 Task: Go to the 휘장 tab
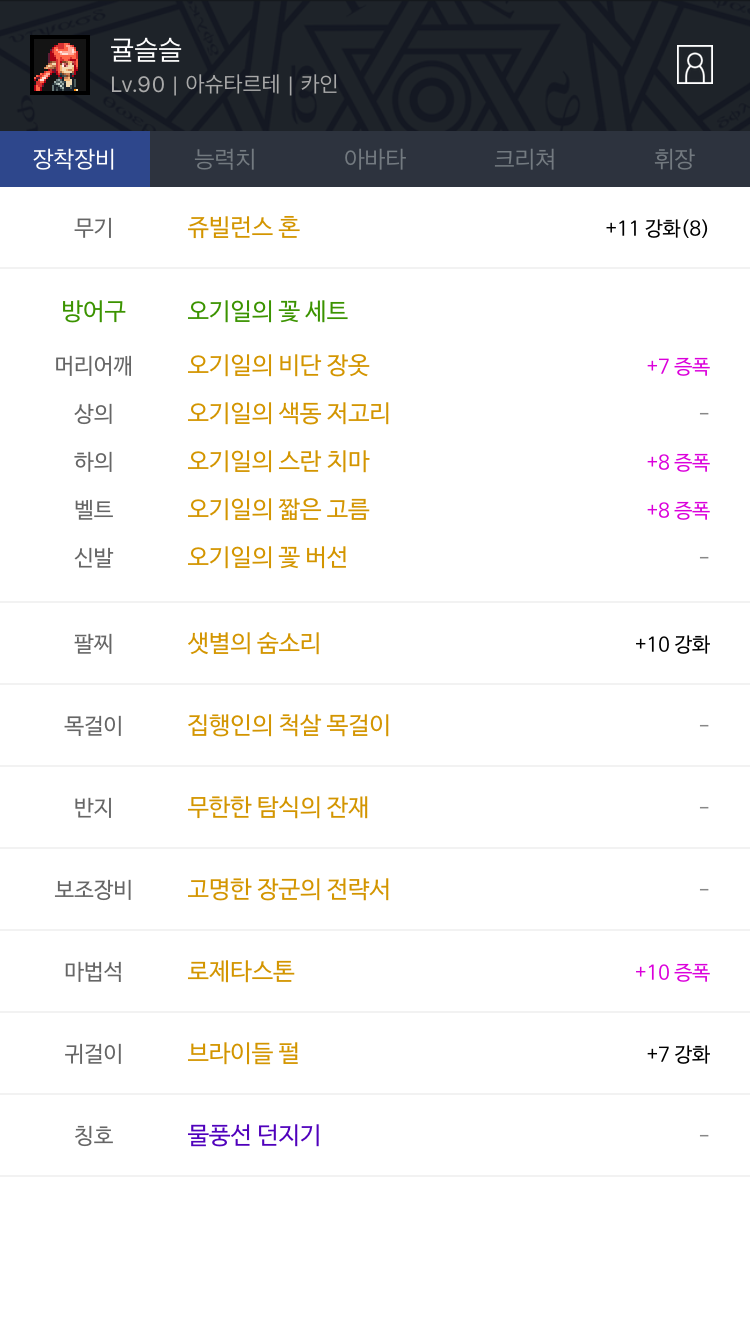pos(675,159)
